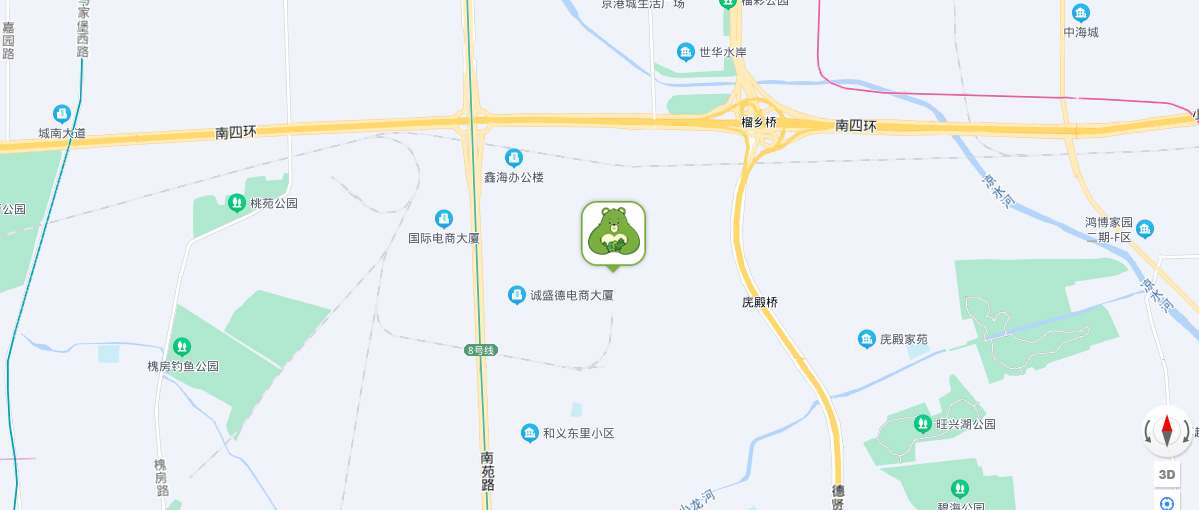Open the green bear location marker
The image size is (1199, 510).
(613, 233)
